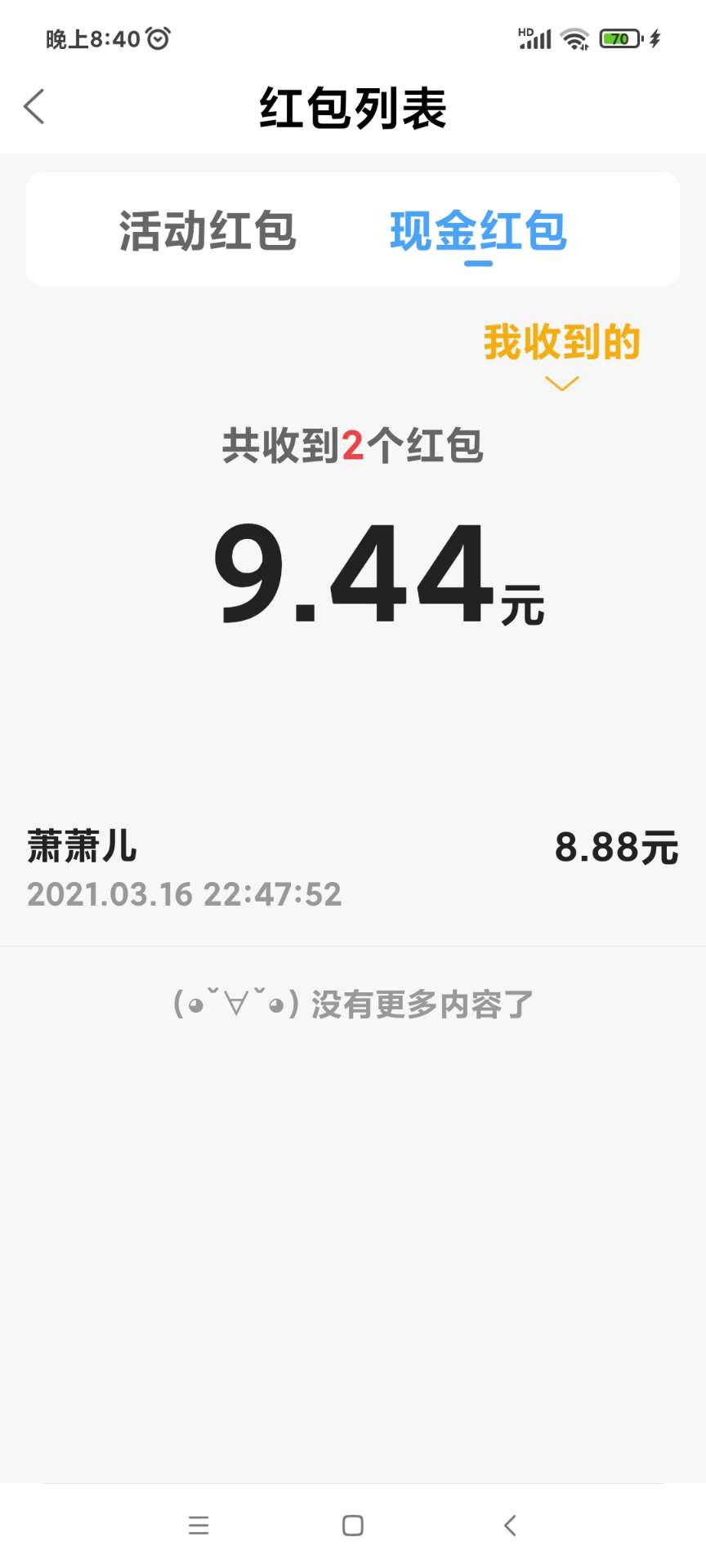Open recent apps from navigation bar
The width and height of the screenshot is (706, 1568).
point(199,1526)
